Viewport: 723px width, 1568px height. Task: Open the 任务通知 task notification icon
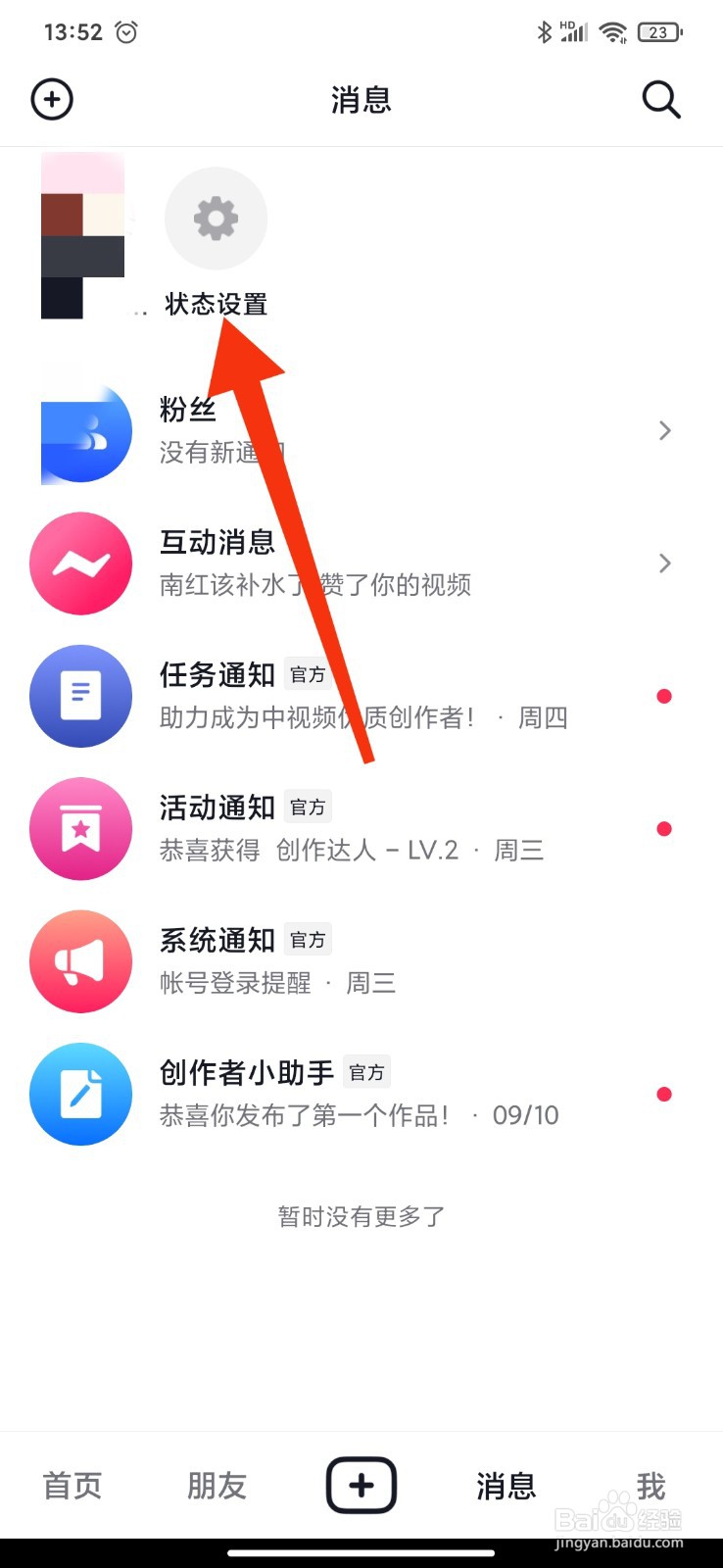(x=81, y=696)
